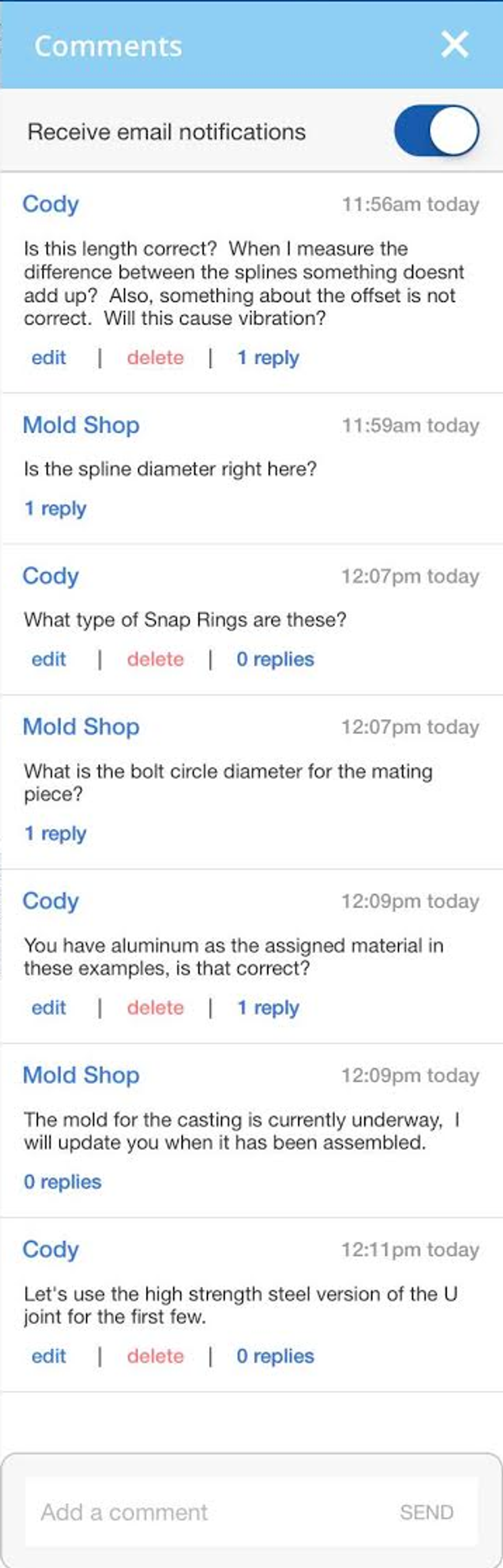Viewport: 503px width, 1568px height.
Task: Toggle Receive email notifications switch
Action: tap(436, 131)
